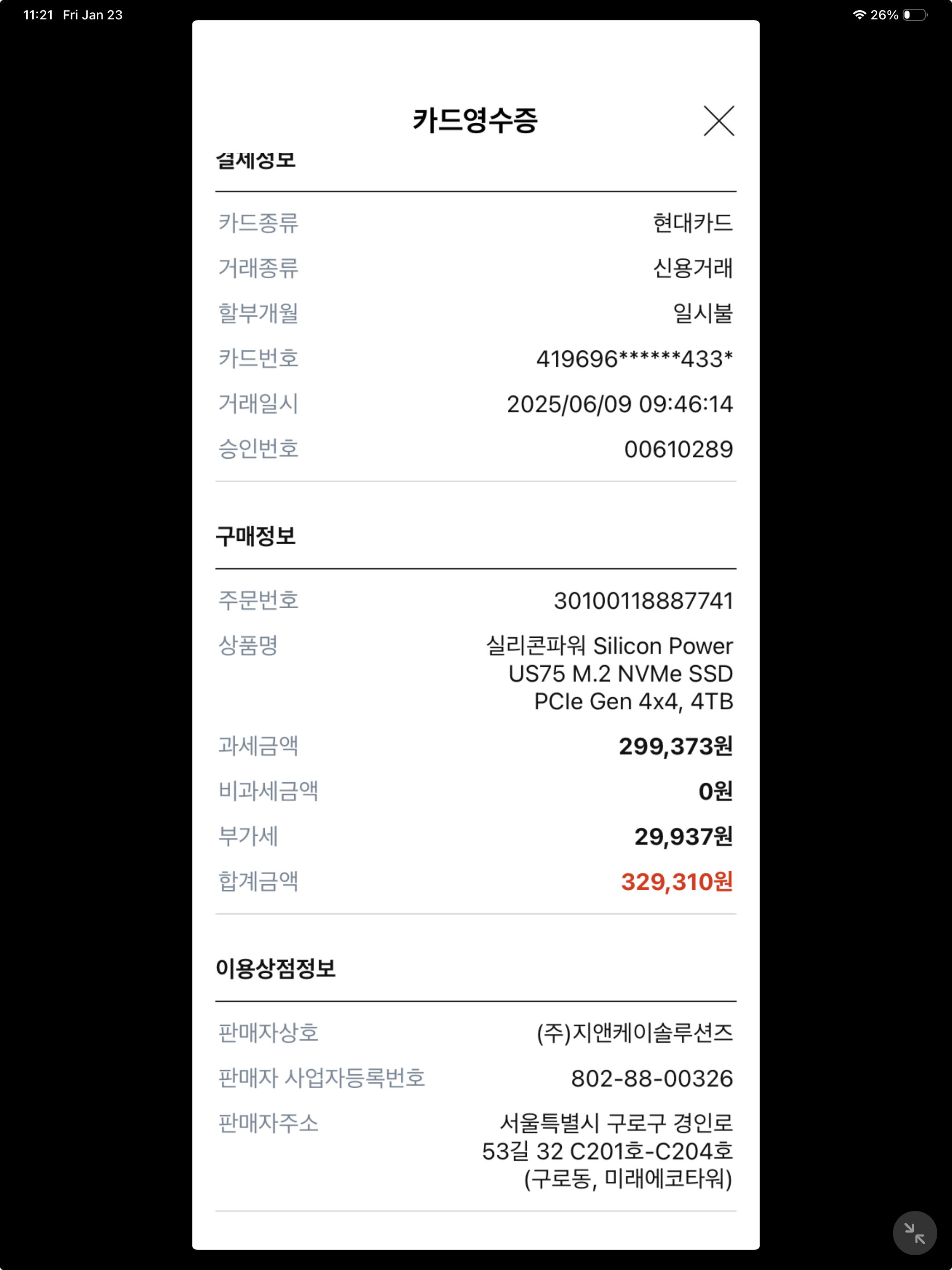Tap the shrink arrows to exit fullscreen
Image resolution: width=952 pixels, height=1270 pixels.
point(914,1233)
